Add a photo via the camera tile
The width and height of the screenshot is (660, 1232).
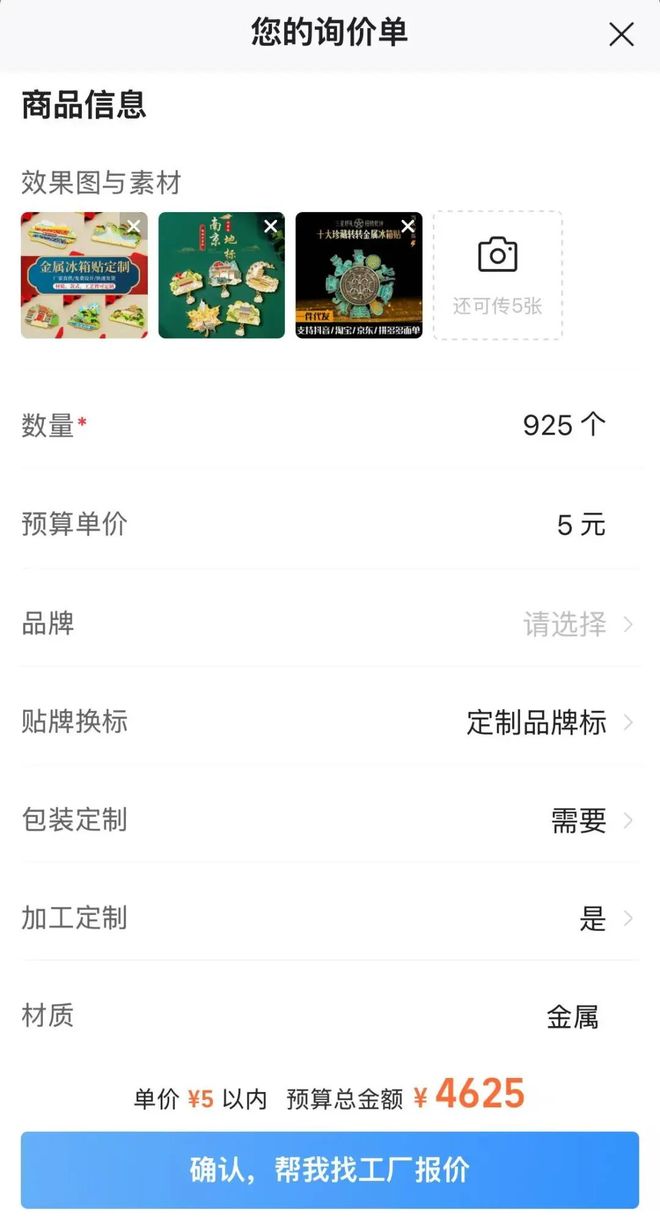pyautogui.click(x=497, y=275)
